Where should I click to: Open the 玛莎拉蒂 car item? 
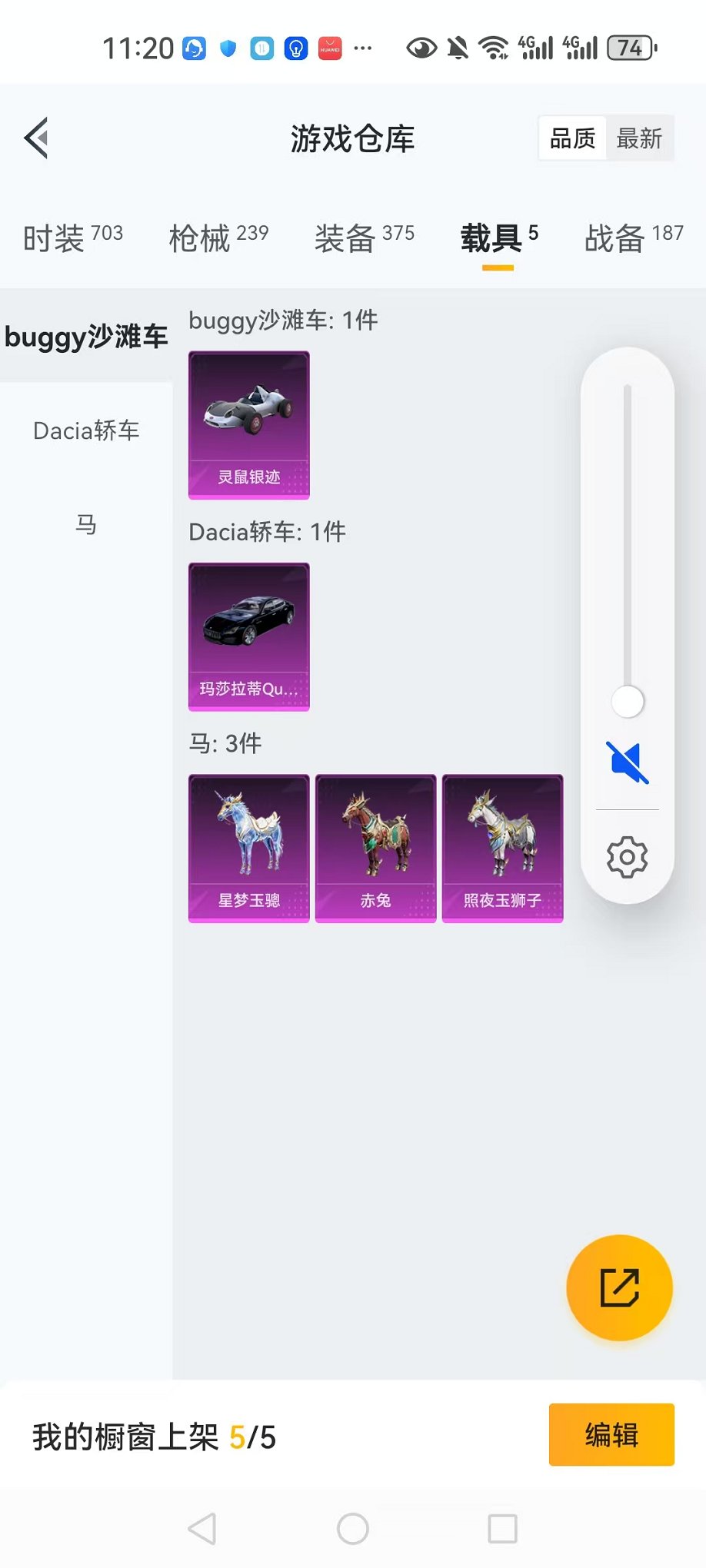pos(248,636)
